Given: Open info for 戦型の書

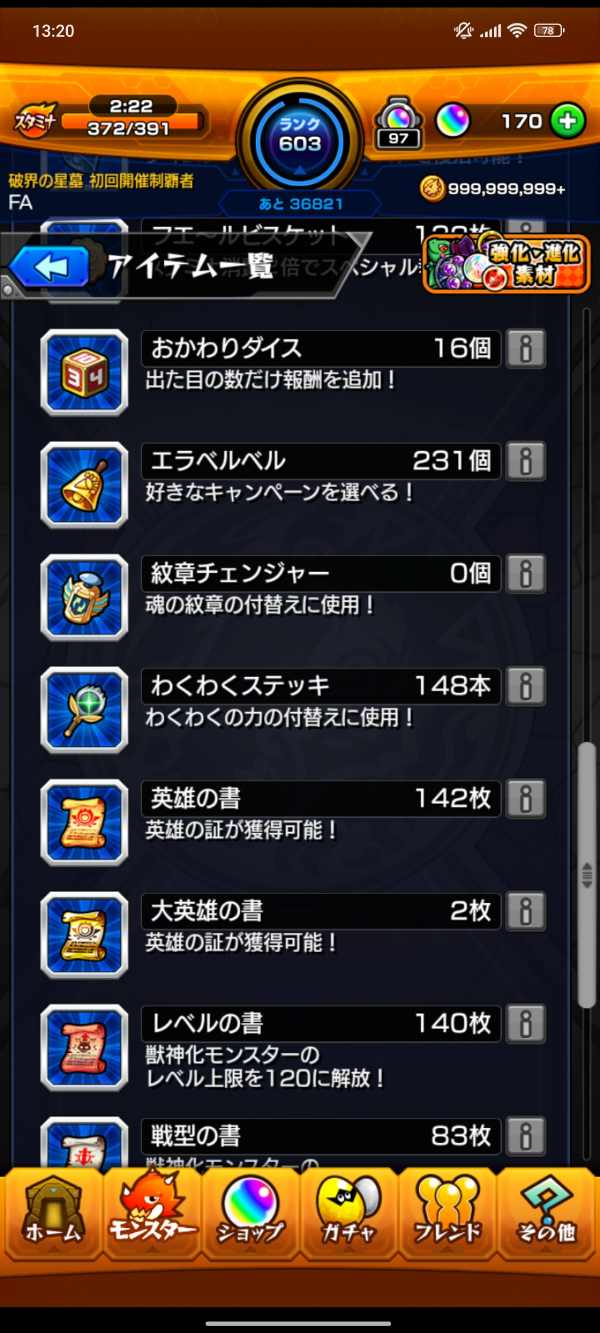Looking at the screenshot, I should (x=526, y=1135).
